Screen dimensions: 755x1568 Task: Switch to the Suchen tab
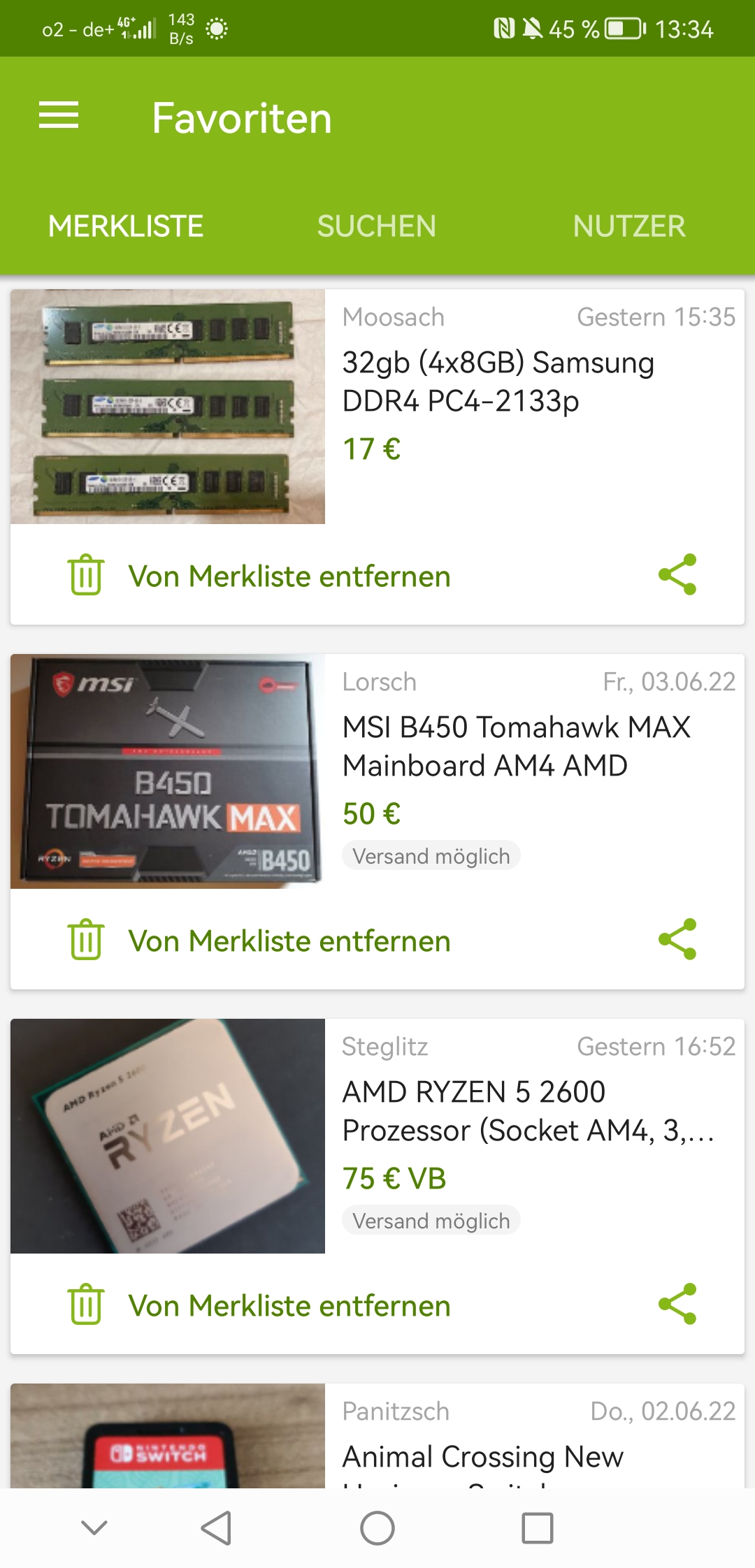point(376,226)
